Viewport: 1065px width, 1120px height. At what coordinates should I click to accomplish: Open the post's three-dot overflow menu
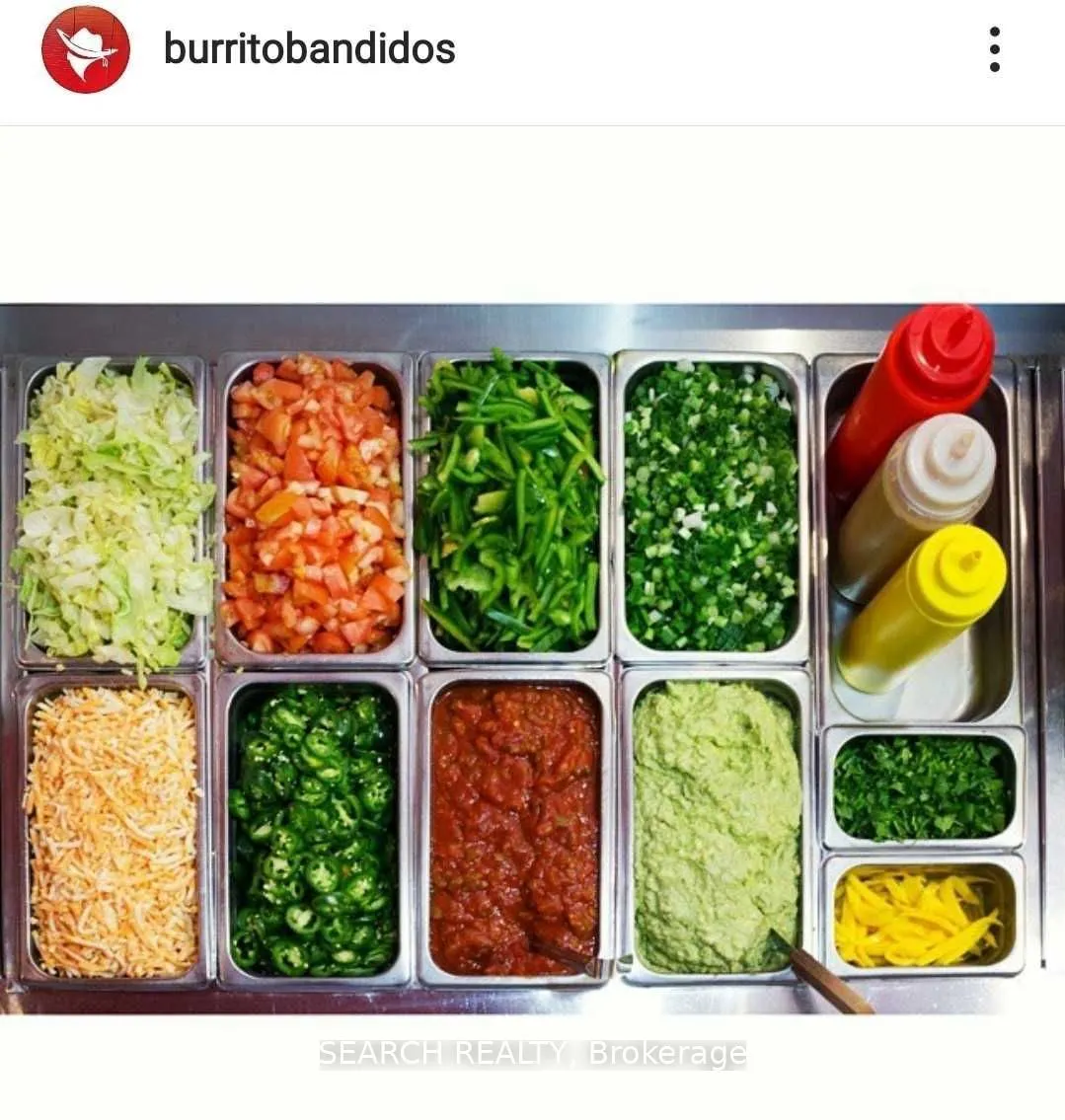click(x=994, y=49)
